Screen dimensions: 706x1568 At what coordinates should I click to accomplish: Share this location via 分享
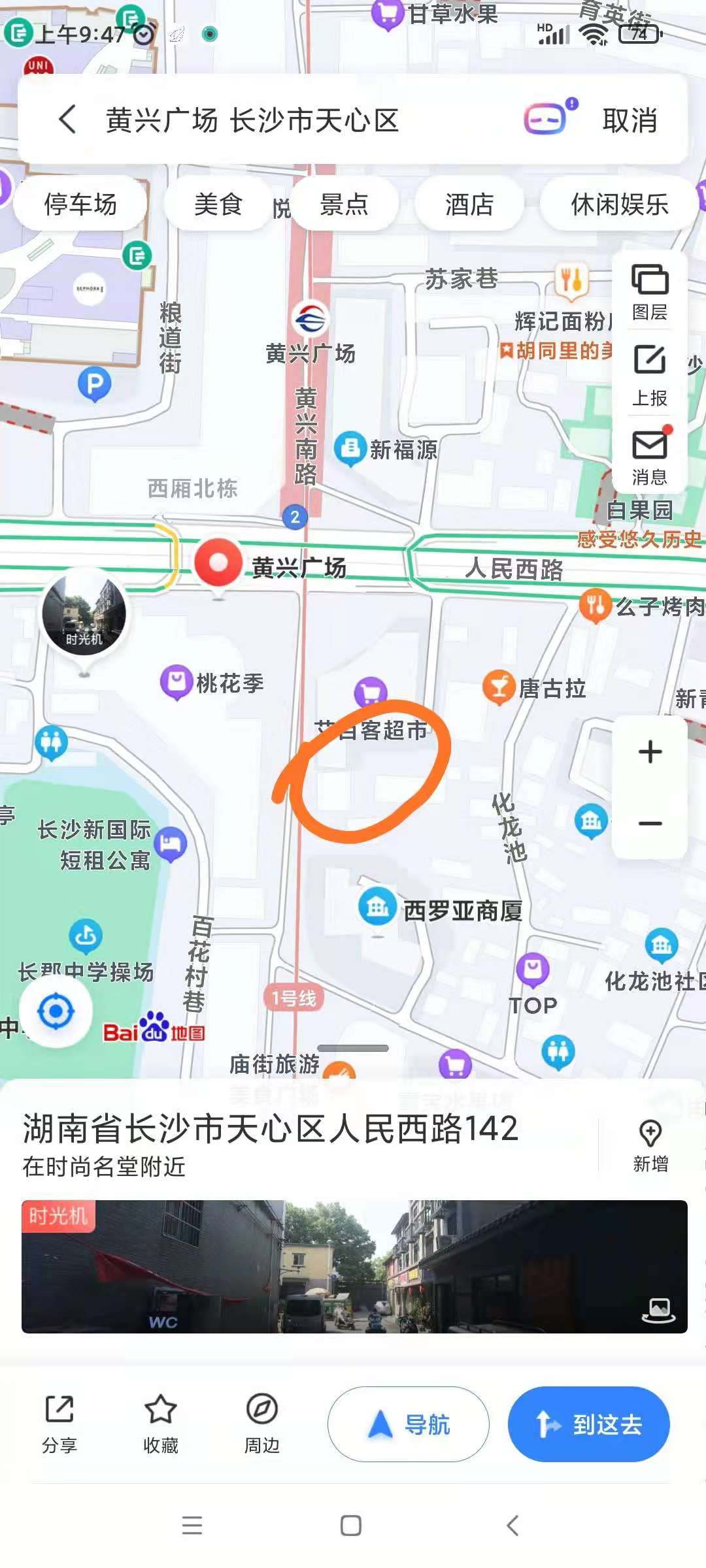coord(59,1424)
